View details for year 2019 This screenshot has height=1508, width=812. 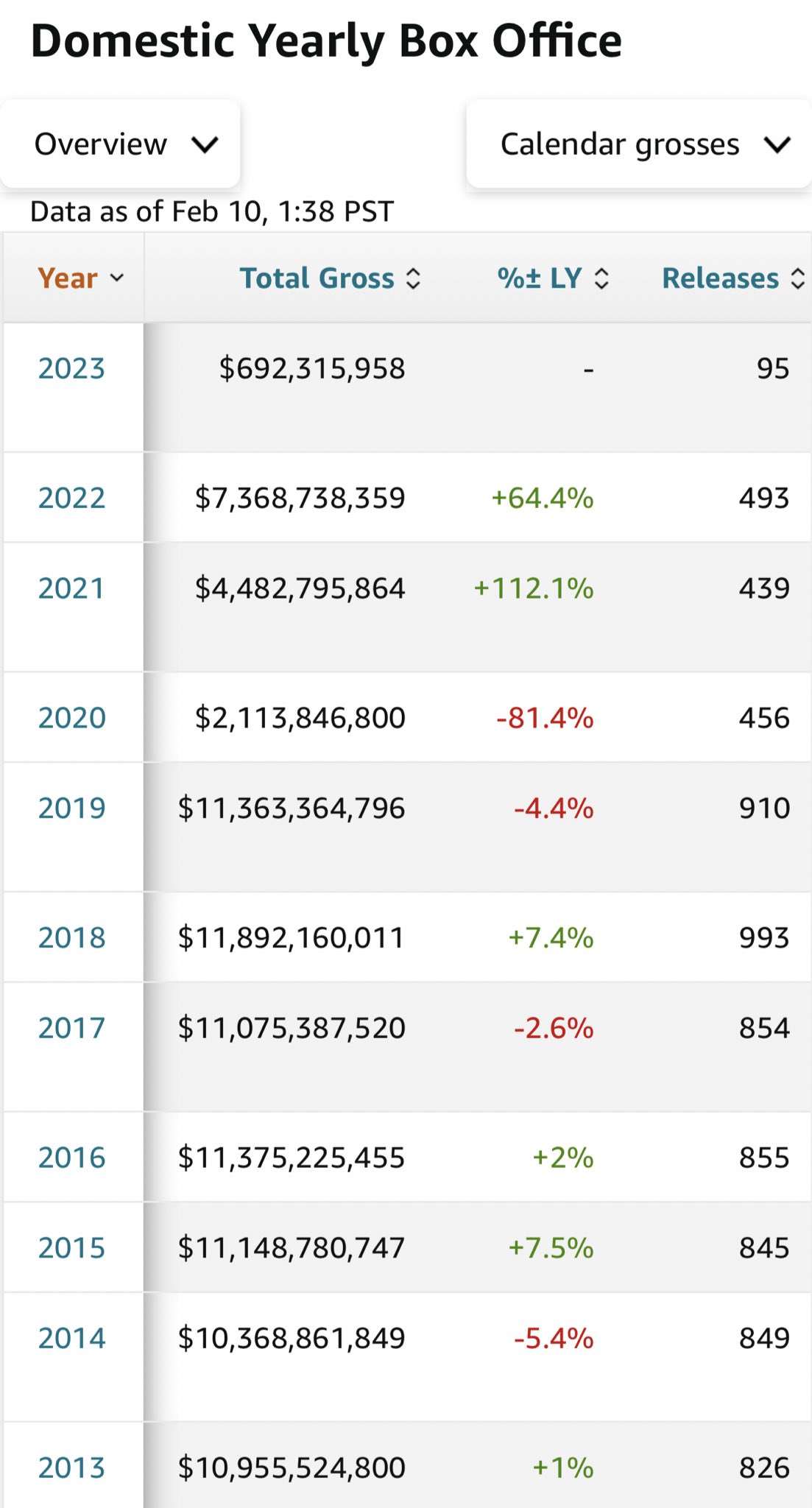tap(71, 808)
